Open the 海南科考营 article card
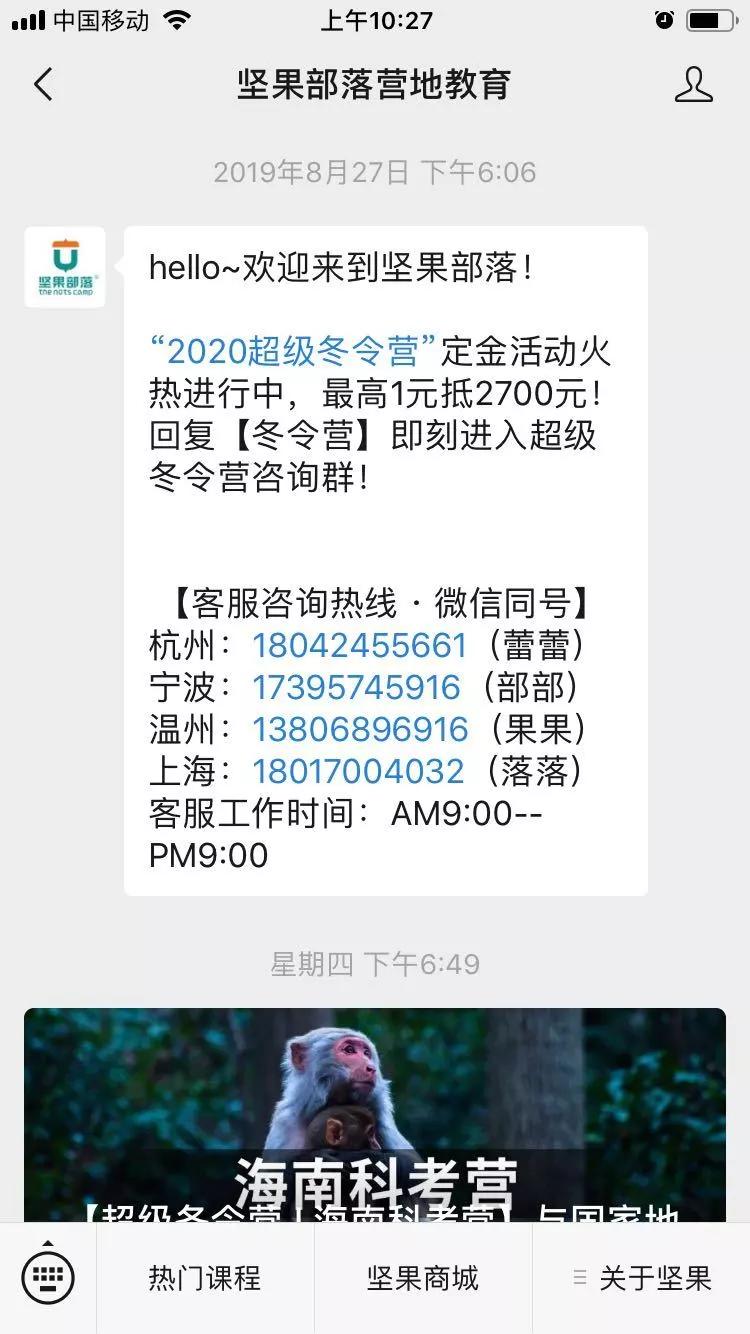Screen dimensions: 750x1334 [375, 1115]
